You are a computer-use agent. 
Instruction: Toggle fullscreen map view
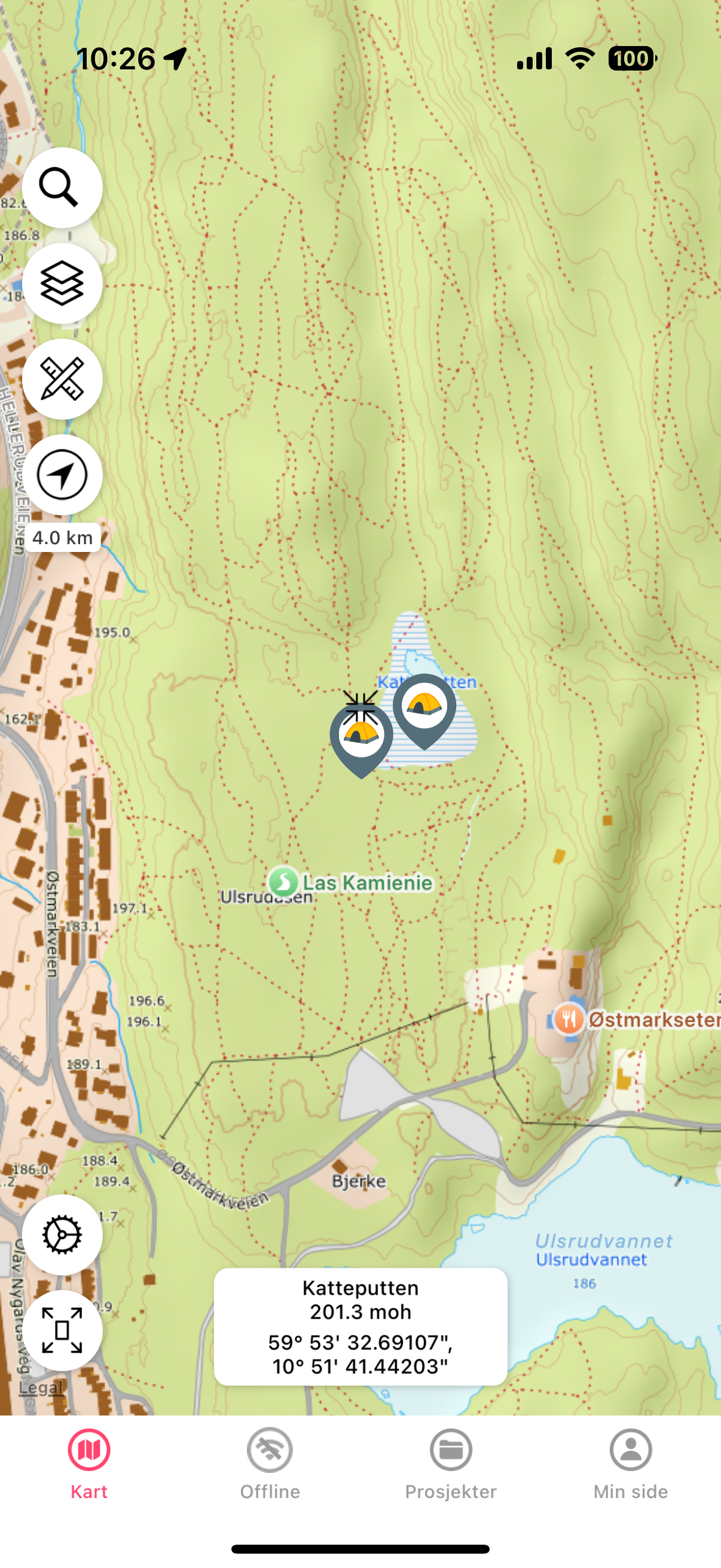[x=62, y=1330]
